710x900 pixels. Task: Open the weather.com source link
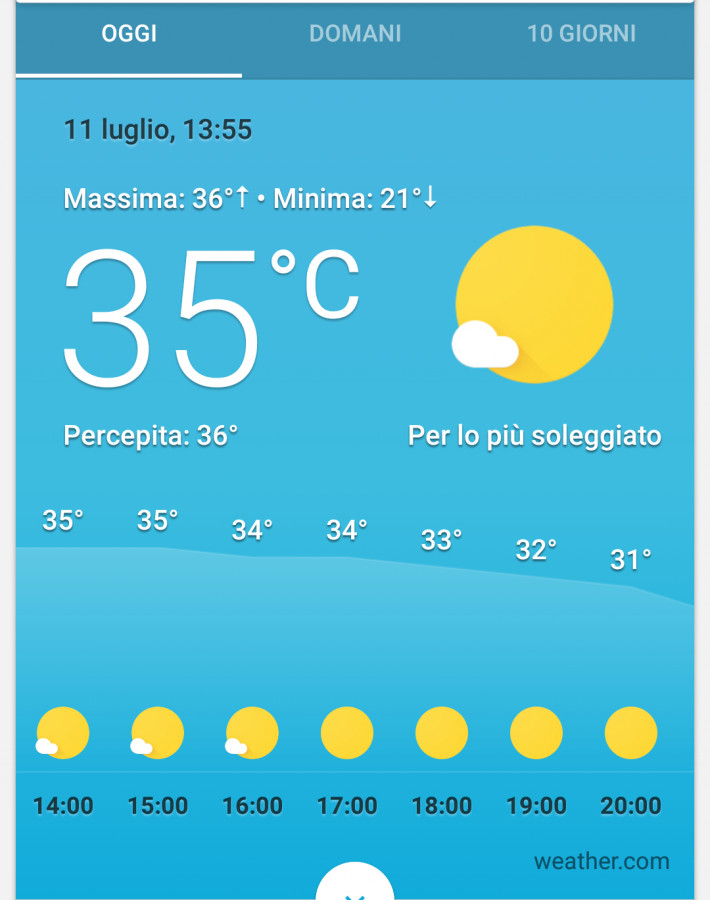click(x=601, y=861)
